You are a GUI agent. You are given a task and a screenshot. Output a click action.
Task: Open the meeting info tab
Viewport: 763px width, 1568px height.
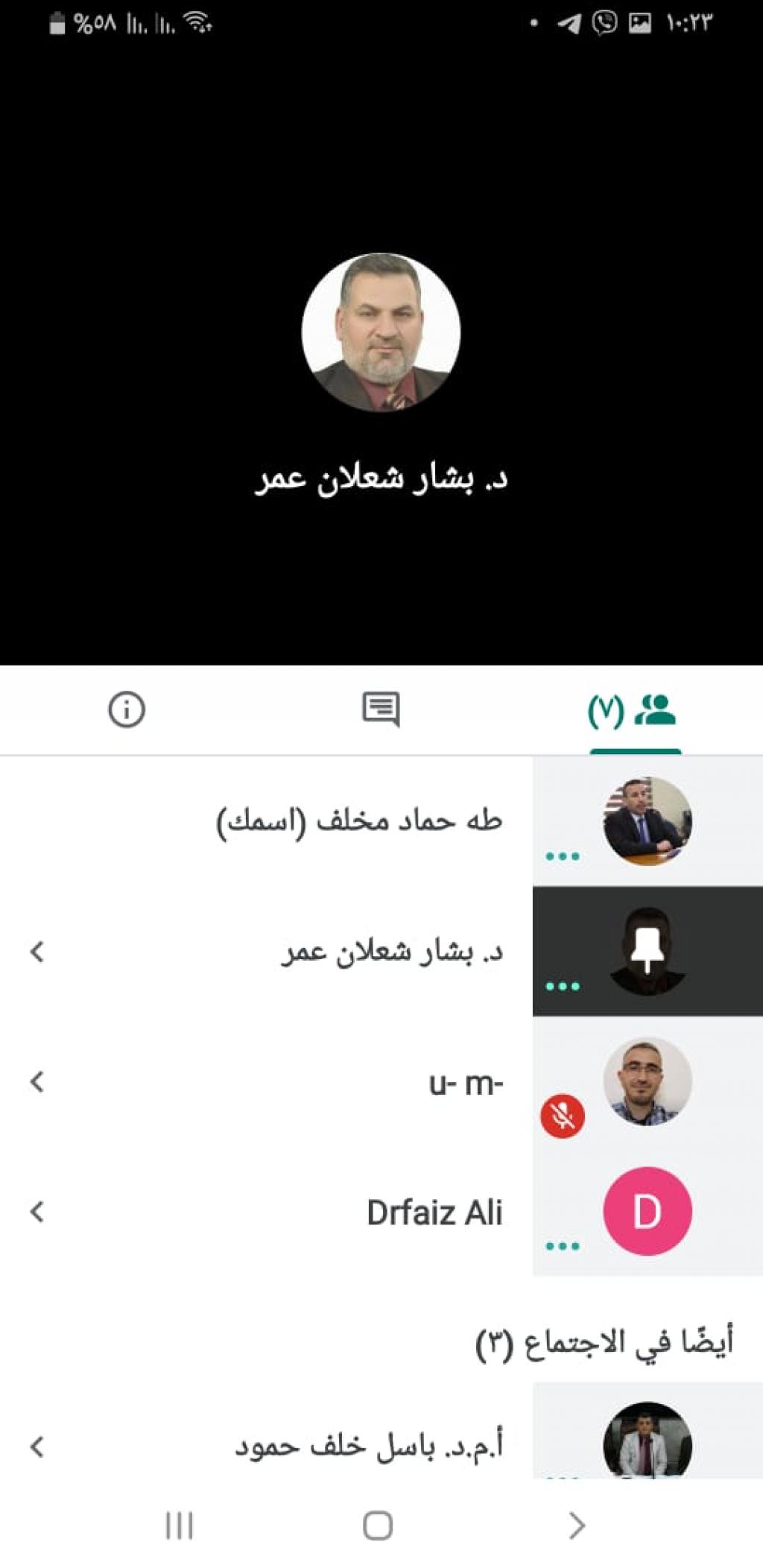tap(127, 709)
